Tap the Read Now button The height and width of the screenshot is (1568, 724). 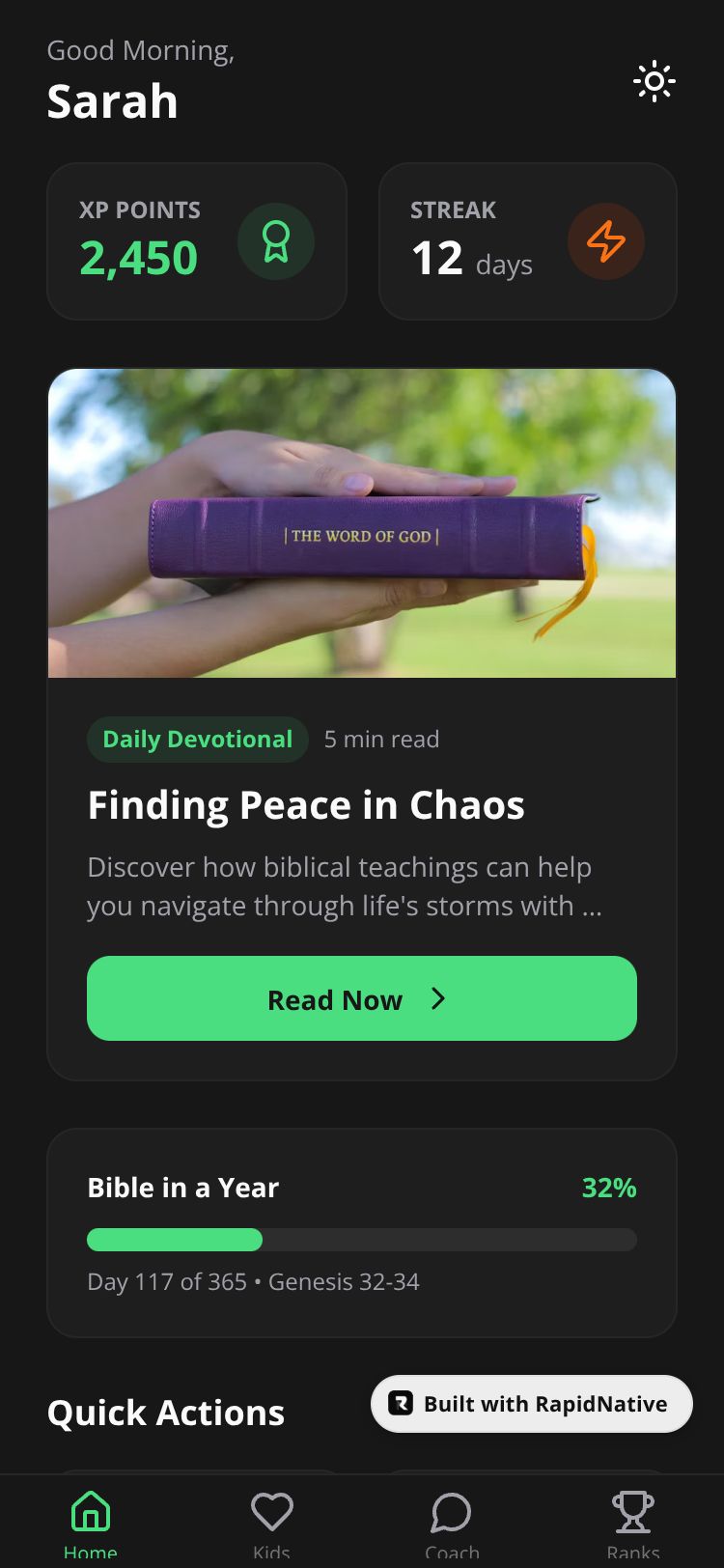[361, 998]
